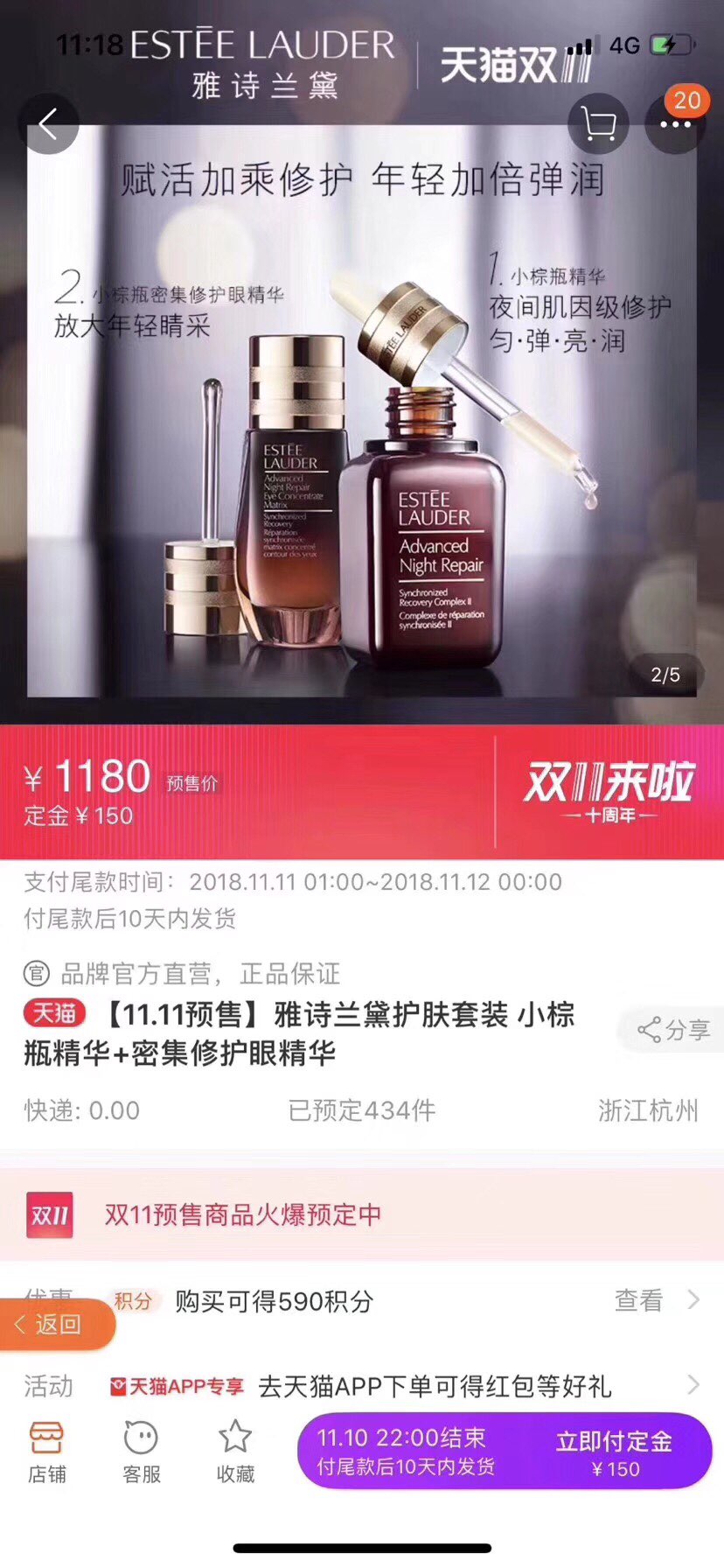
Task: Pay the ¥150 deposit now
Action: pos(614,1451)
